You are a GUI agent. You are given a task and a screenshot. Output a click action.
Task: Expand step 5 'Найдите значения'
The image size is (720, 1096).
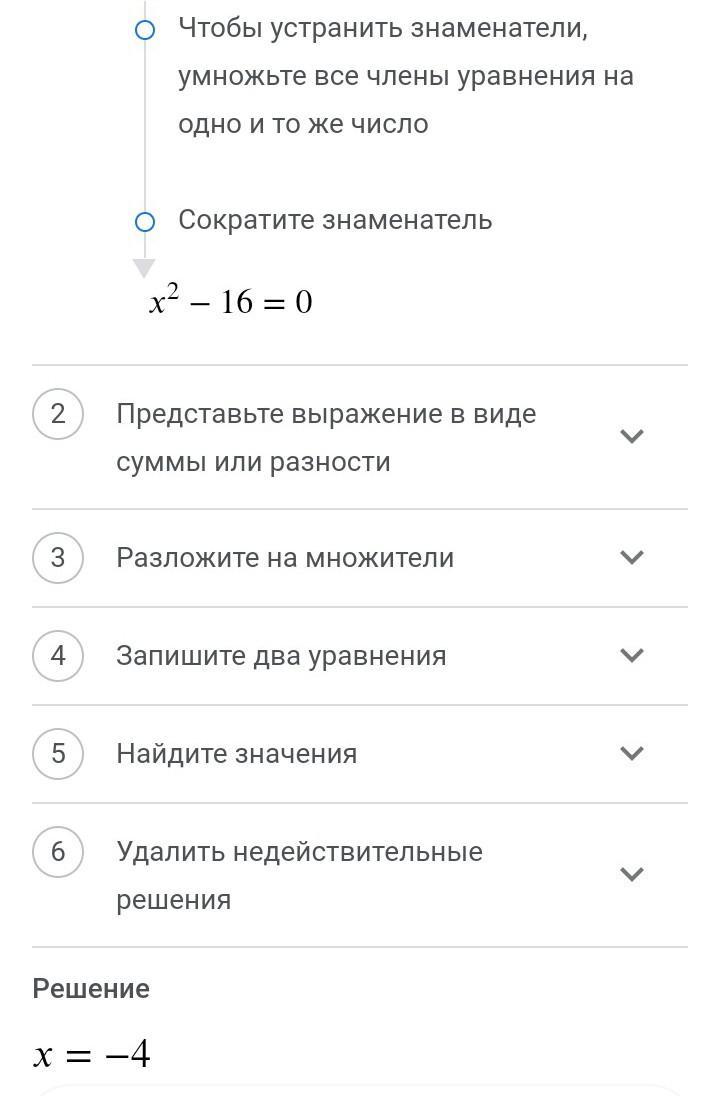pos(631,754)
